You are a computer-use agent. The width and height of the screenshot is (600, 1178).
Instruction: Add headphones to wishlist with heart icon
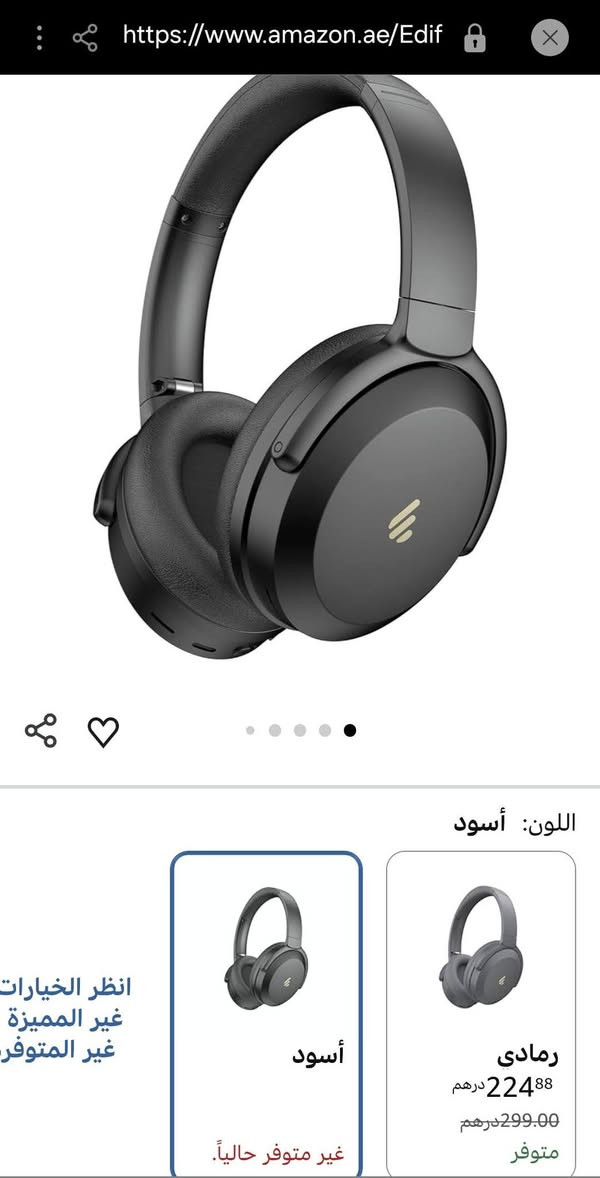click(103, 732)
